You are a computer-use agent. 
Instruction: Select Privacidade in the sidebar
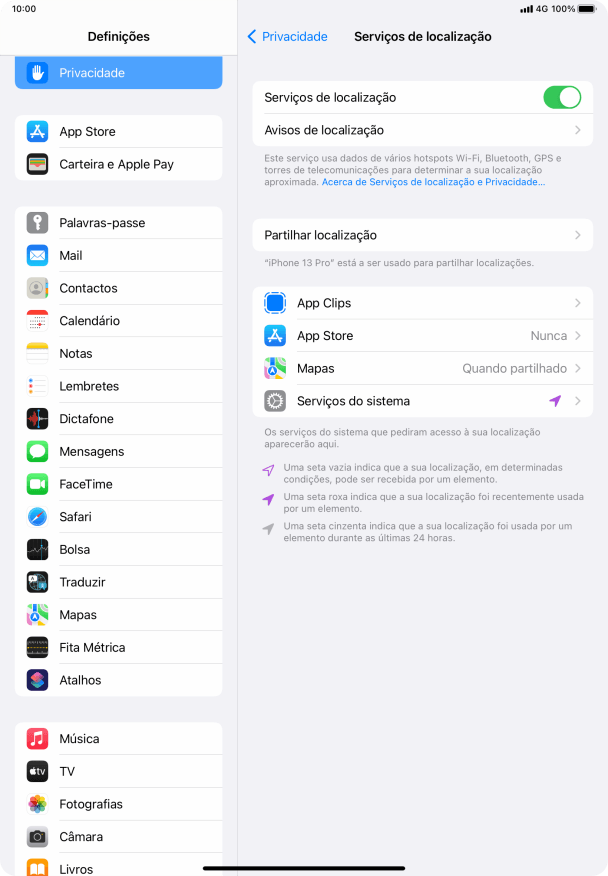coord(118,73)
